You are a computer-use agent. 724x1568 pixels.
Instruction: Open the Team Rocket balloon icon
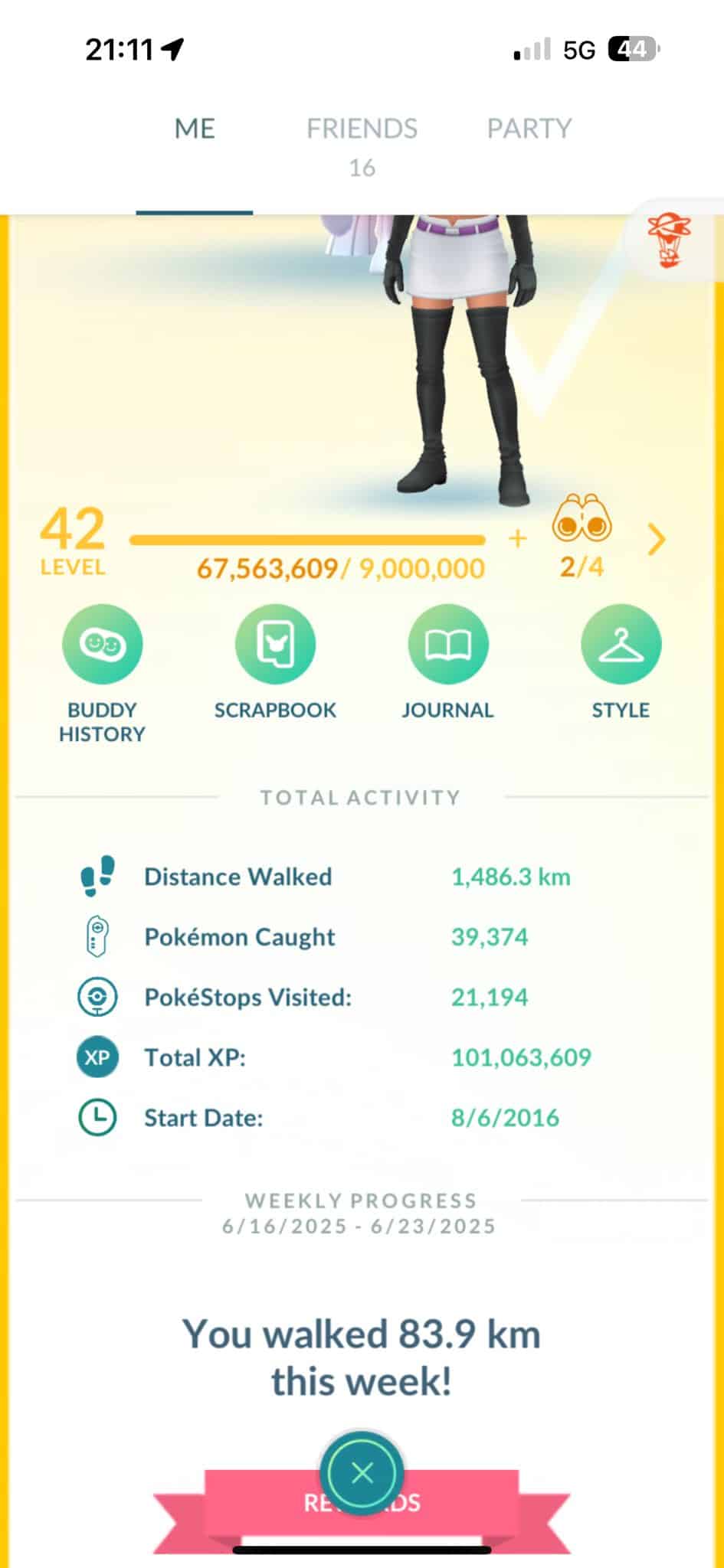pos(669,240)
